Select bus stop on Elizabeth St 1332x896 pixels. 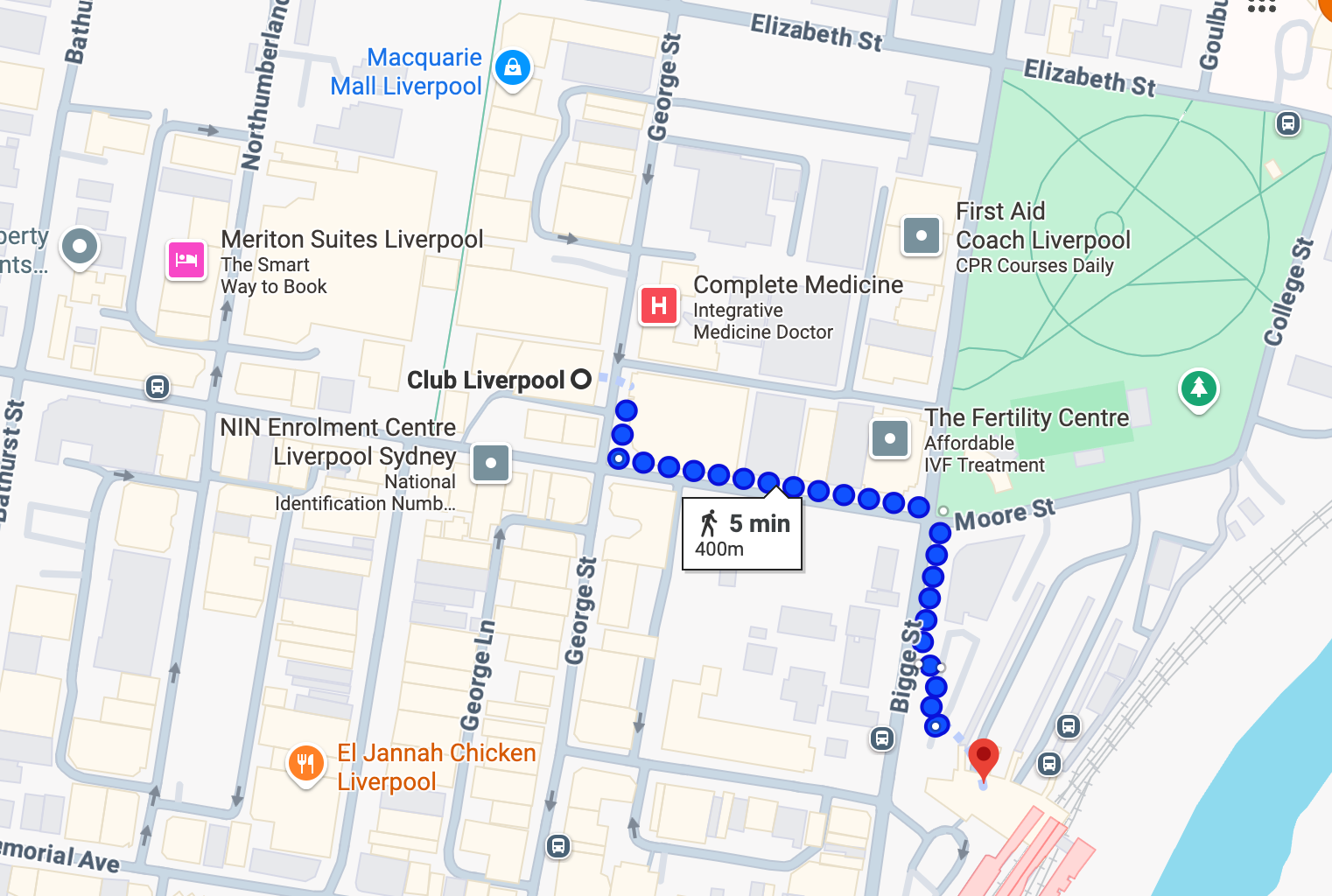click(1287, 122)
